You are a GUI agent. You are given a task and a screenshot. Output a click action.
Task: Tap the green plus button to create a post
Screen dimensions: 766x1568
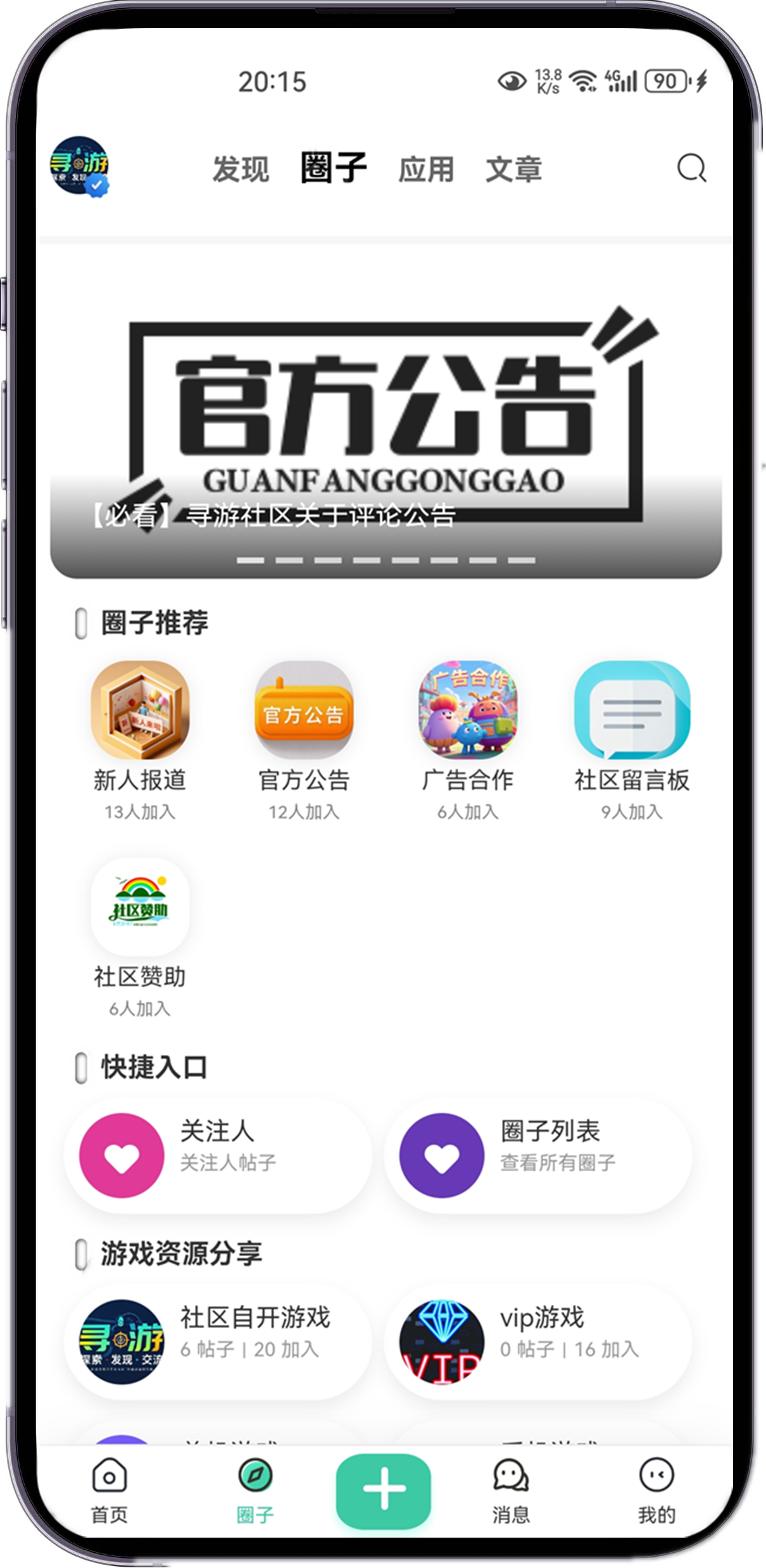click(384, 1490)
